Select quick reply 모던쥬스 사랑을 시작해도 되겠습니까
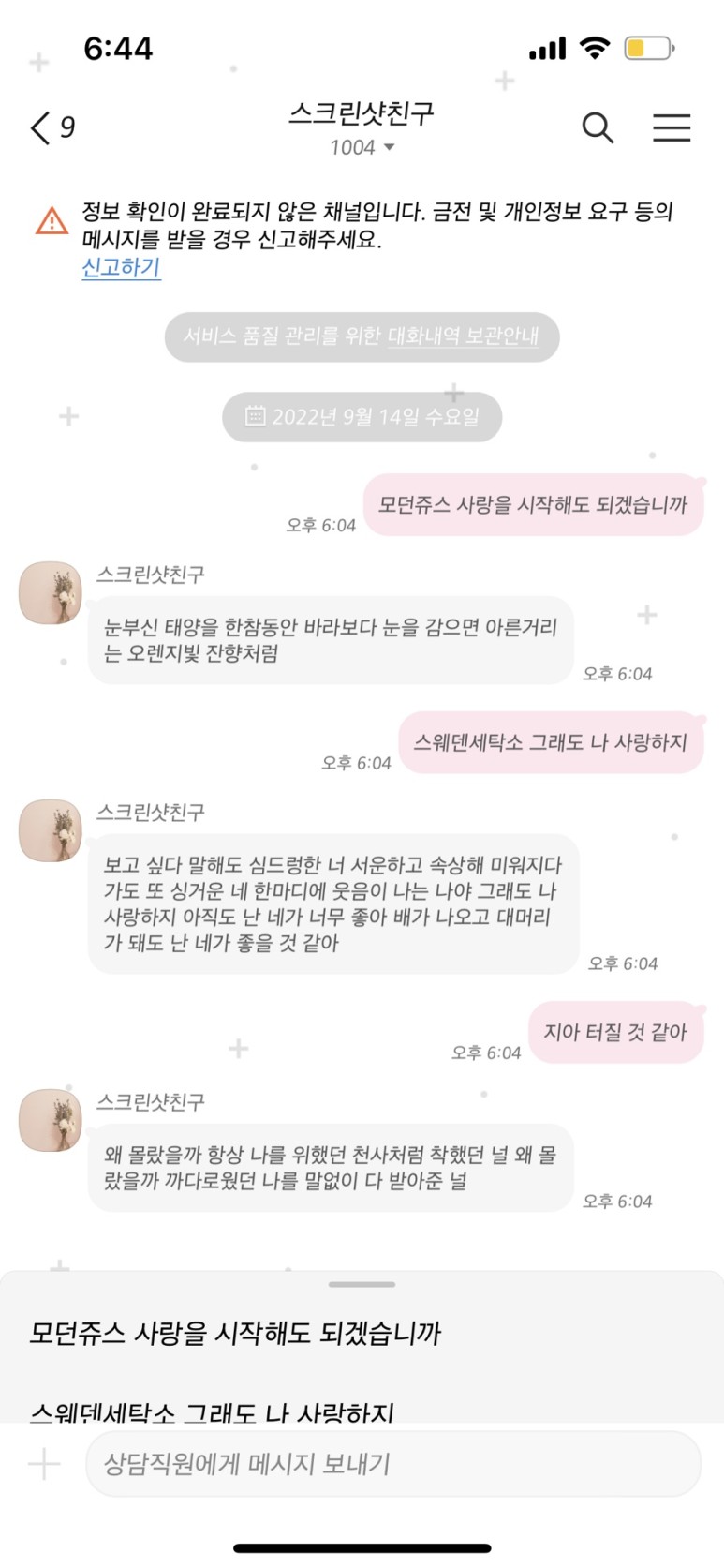This screenshot has width=724, height=1568. (x=234, y=1334)
